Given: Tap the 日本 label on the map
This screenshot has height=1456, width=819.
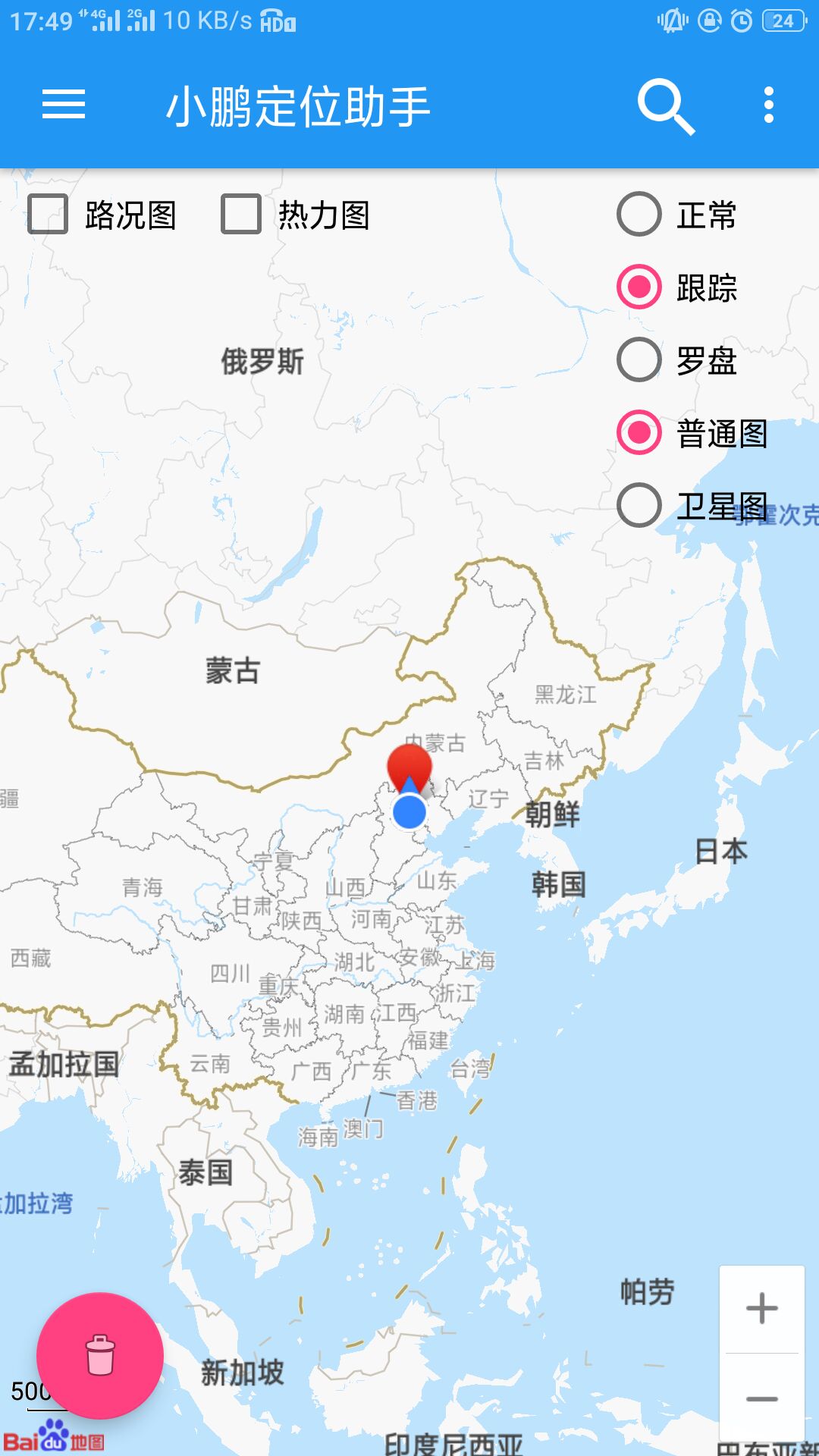Looking at the screenshot, I should coord(720,850).
